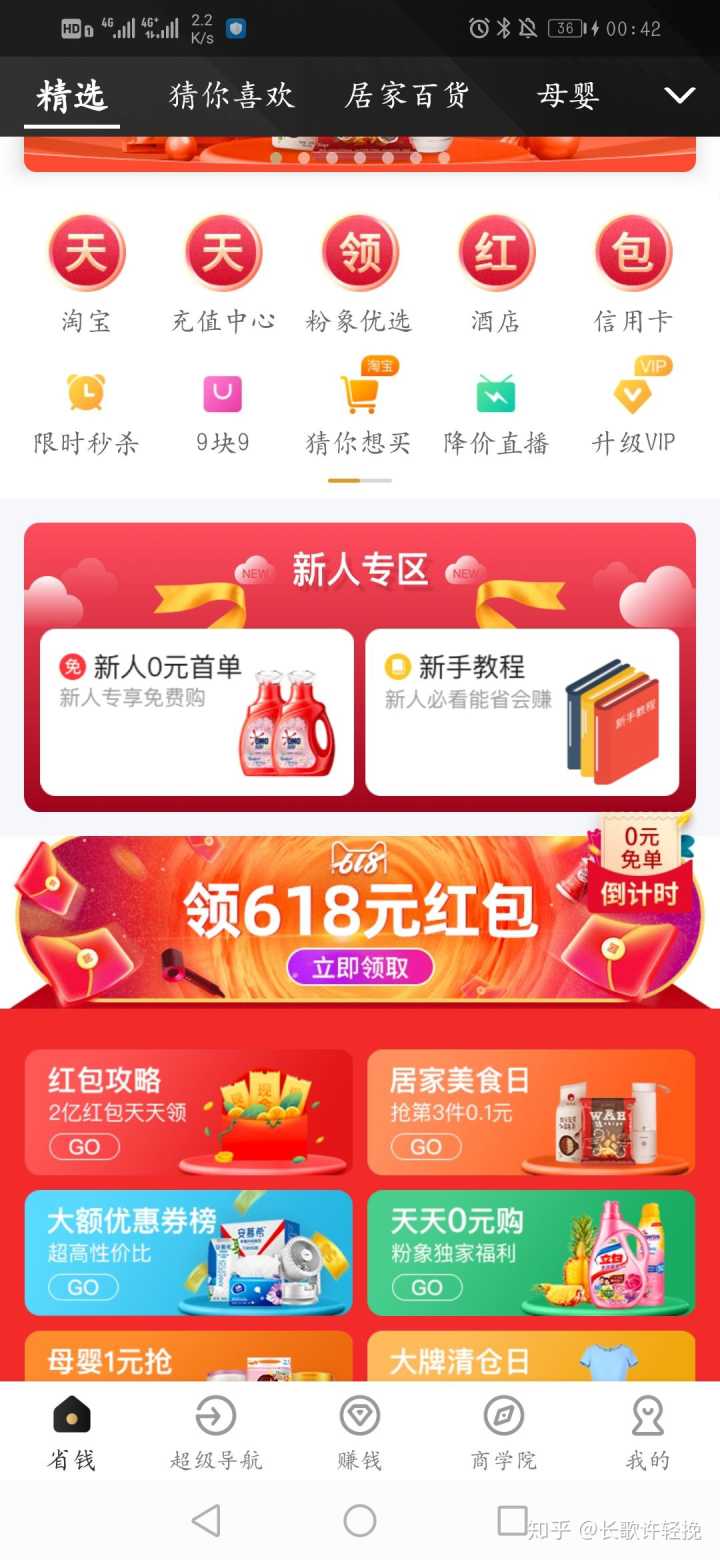The width and height of the screenshot is (720, 1560).
Task: Open 粉象优选
Action: tap(359, 272)
